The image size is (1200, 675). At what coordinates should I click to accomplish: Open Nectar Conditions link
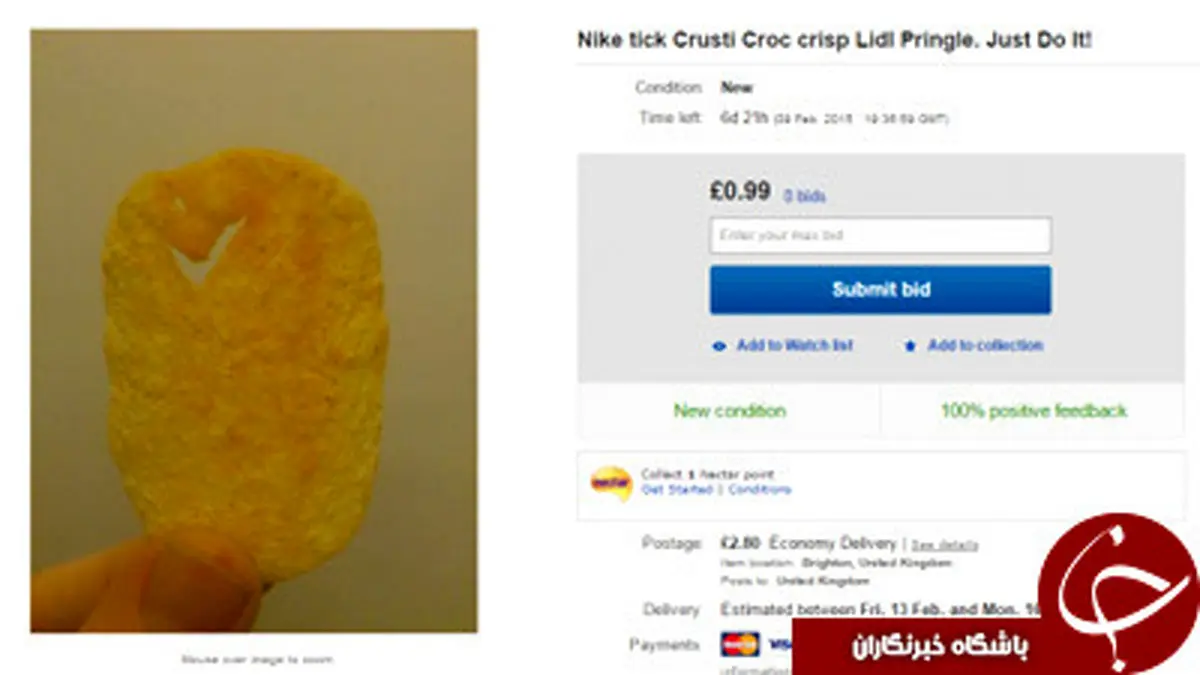pos(759,490)
